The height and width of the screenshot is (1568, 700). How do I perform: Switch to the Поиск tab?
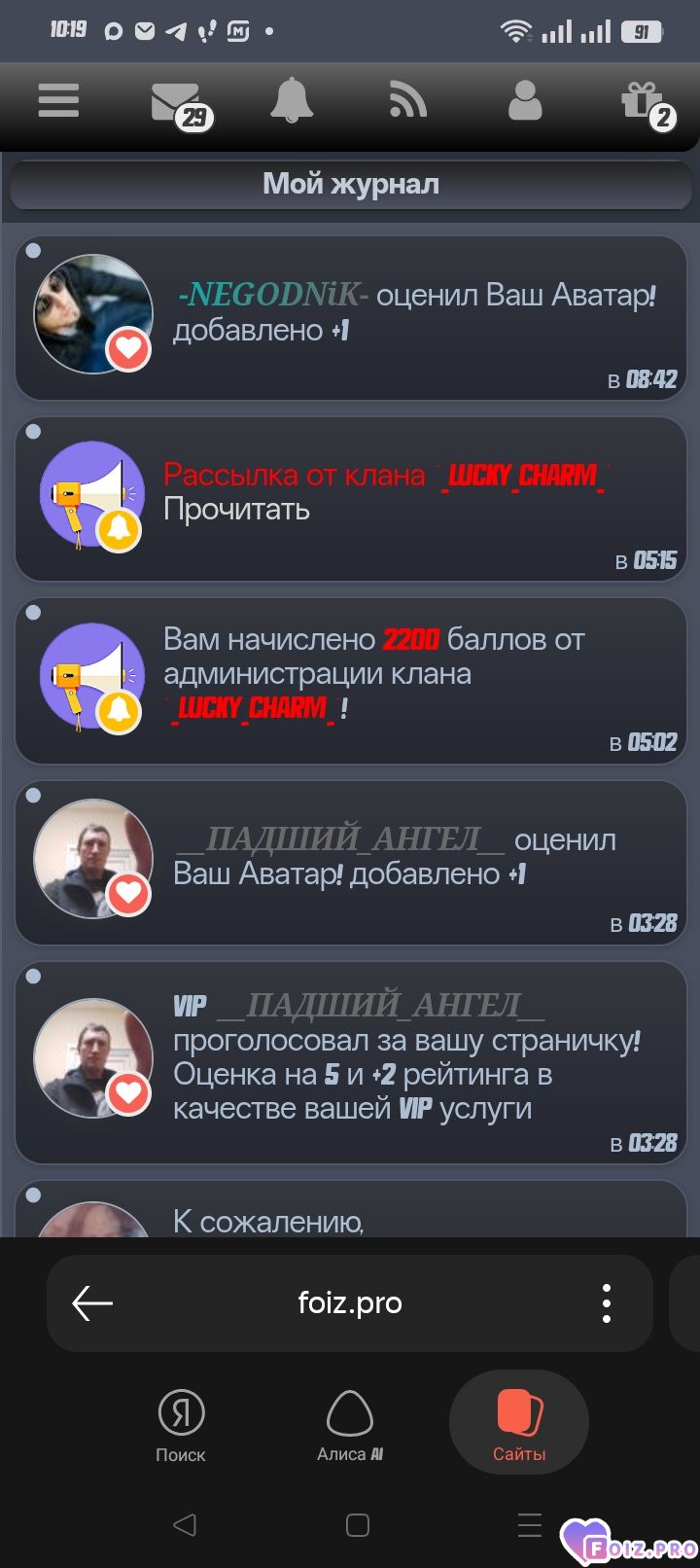[x=181, y=1426]
